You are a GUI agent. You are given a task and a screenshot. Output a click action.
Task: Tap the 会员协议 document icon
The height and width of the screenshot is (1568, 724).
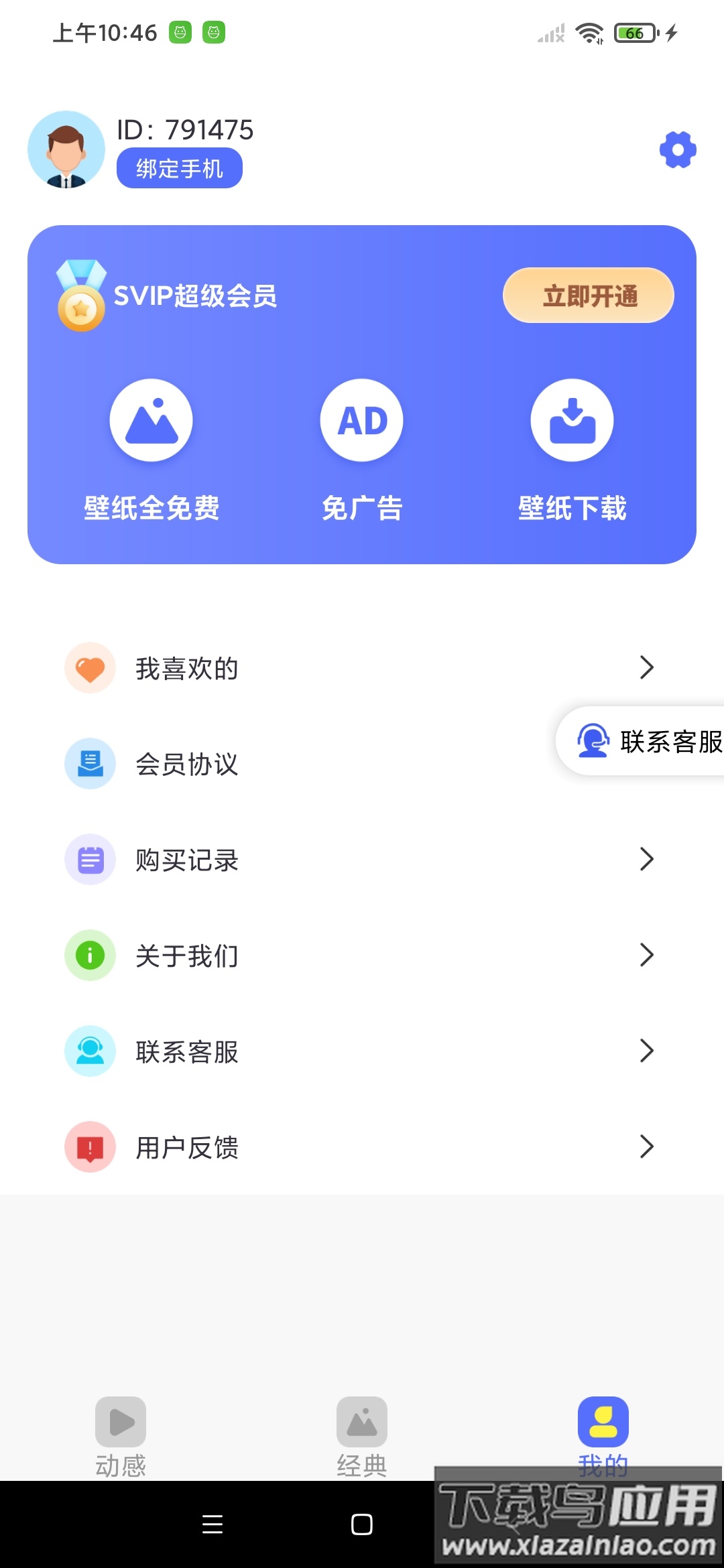click(x=90, y=764)
